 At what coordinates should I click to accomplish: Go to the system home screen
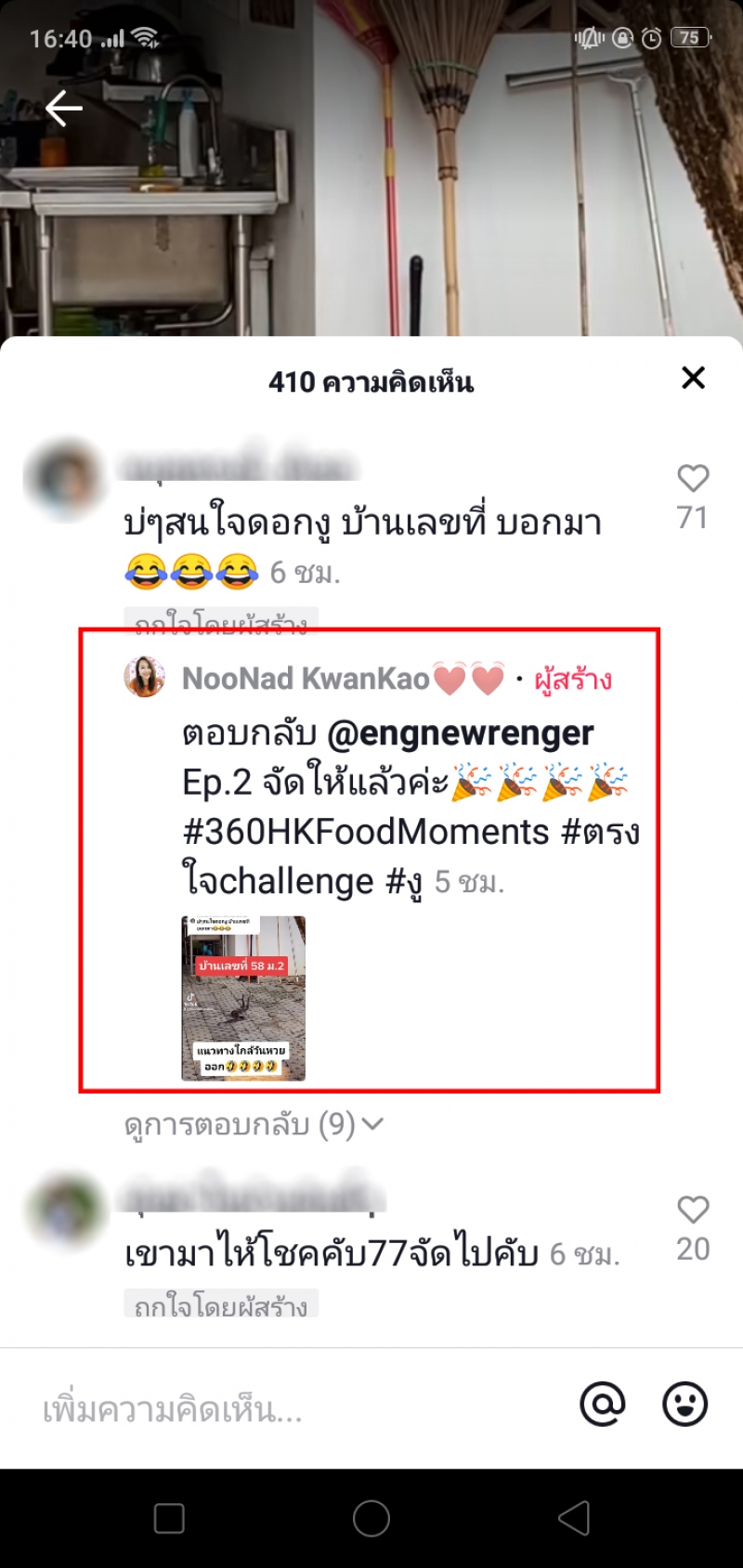pyautogui.click(x=371, y=1519)
